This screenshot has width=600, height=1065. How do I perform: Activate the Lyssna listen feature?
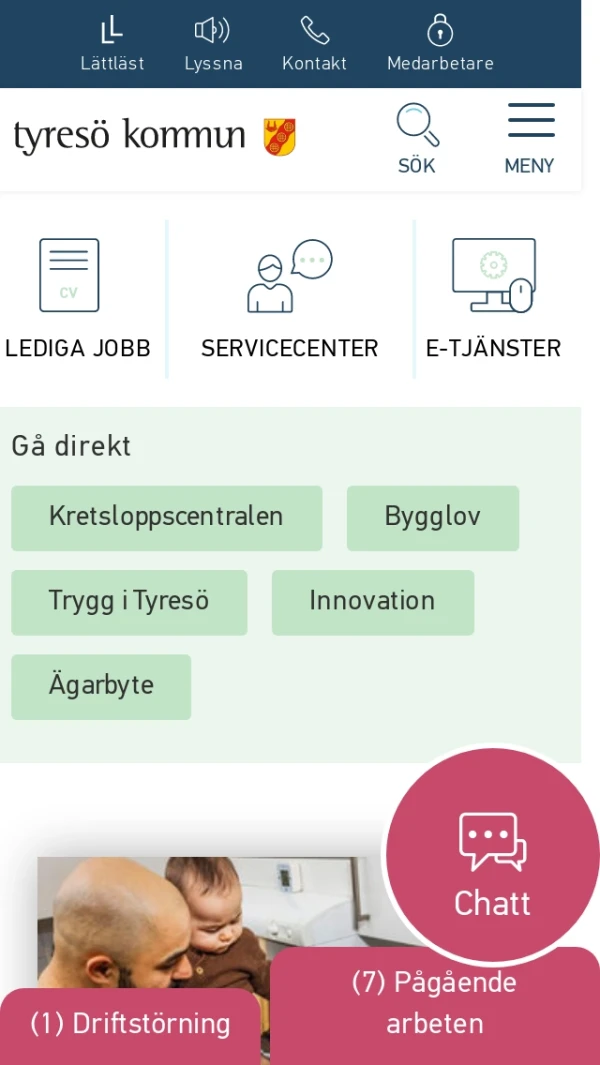213,44
